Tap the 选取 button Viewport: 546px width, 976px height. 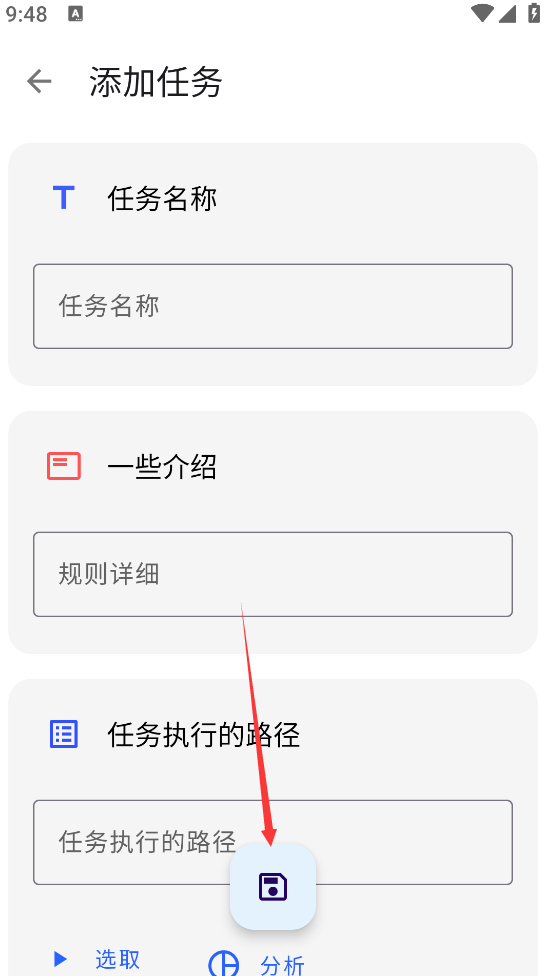(97, 959)
